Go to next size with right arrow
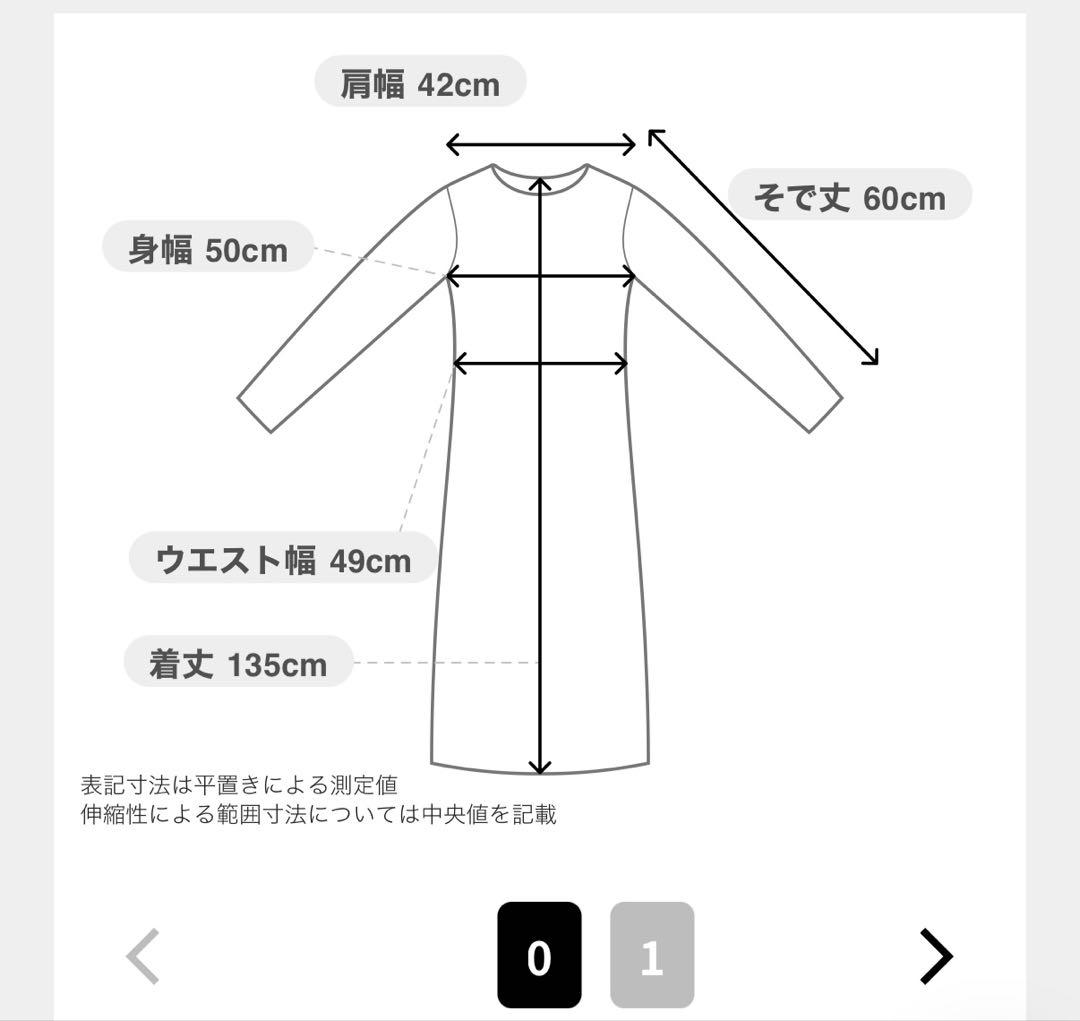Viewport: 1080px width, 1021px height. (936, 957)
